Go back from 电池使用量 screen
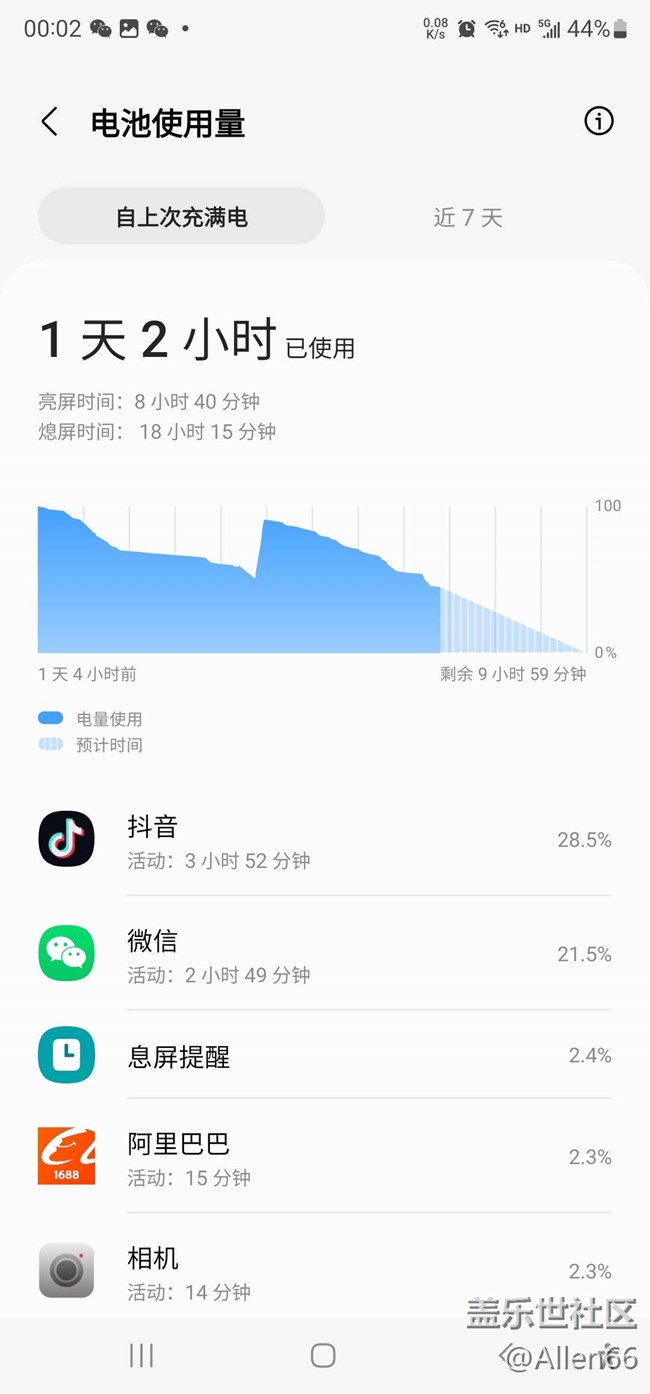 pyautogui.click(x=49, y=122)
